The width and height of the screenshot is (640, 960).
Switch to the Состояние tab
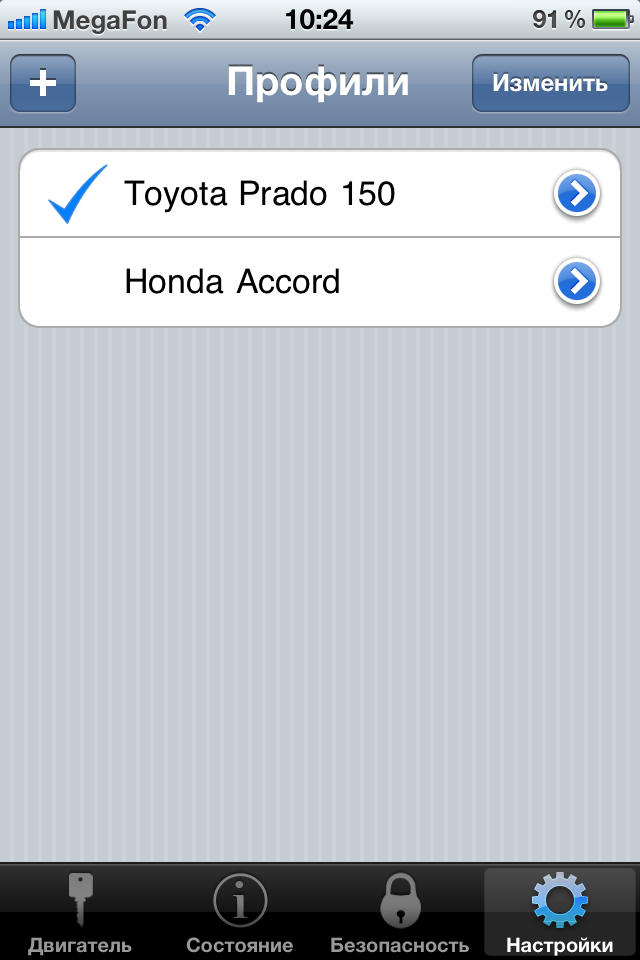pos(240,912)
